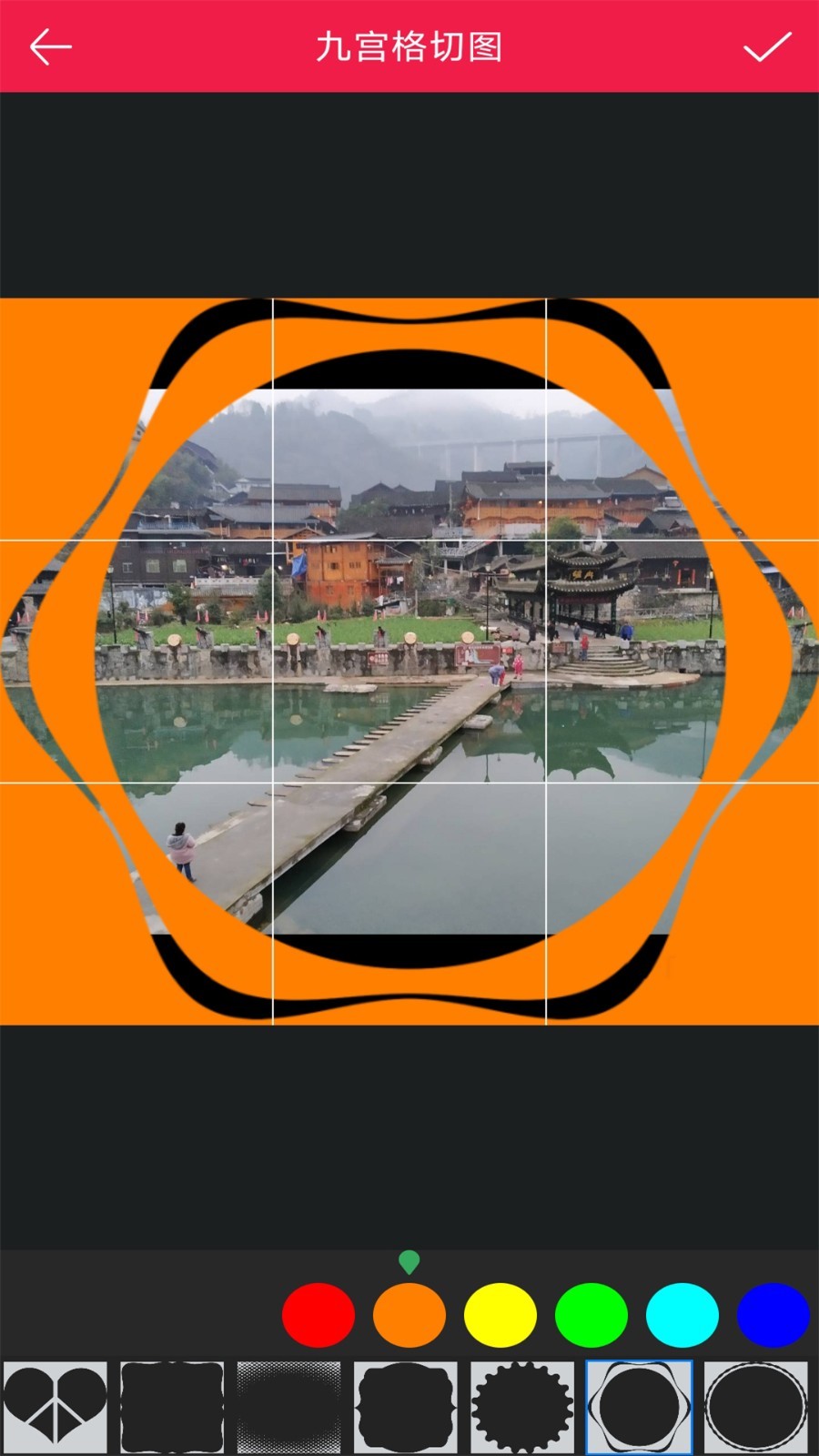Choose the wavy-edged rectangle frame
Viewport: 819px width, 1456px height.
coord(172,1407)
